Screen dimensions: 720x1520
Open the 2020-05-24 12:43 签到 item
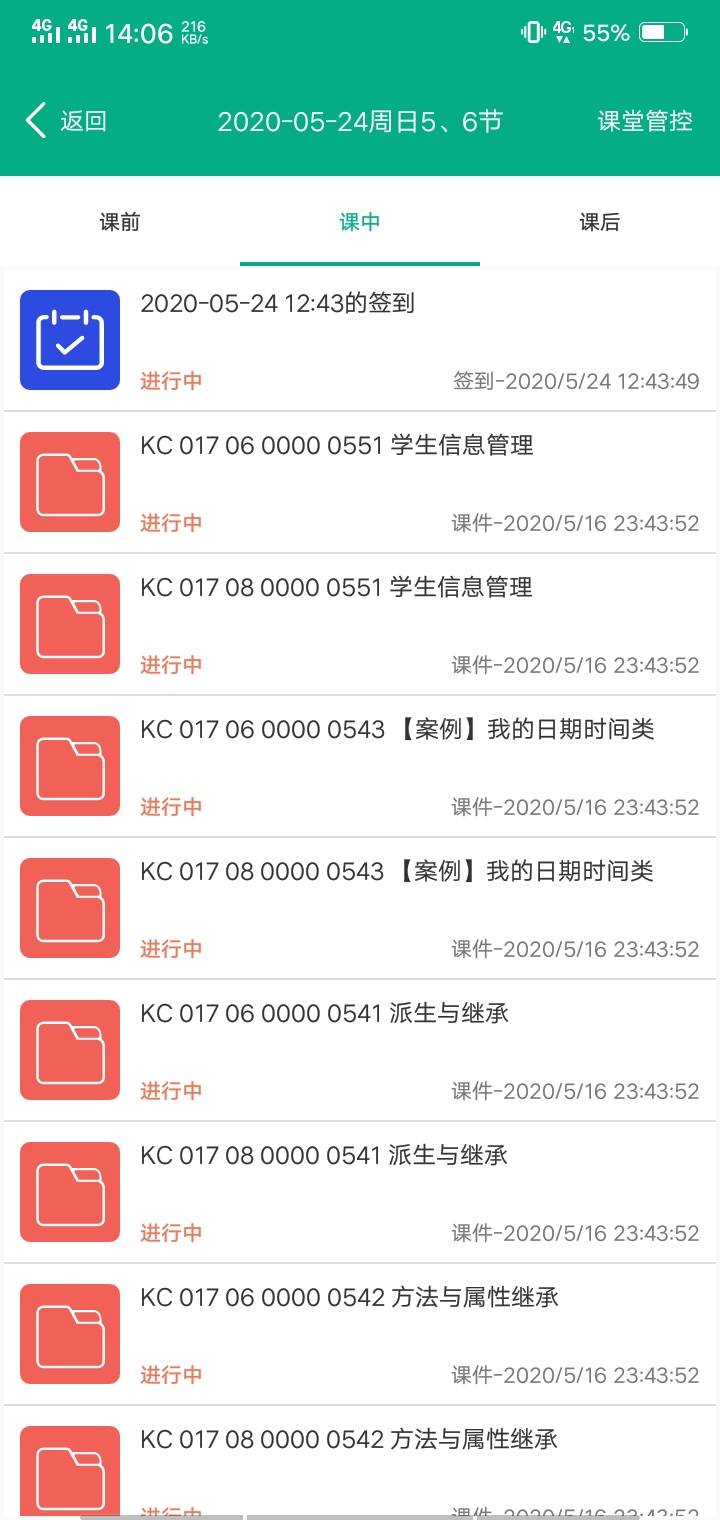click(360, 340)
